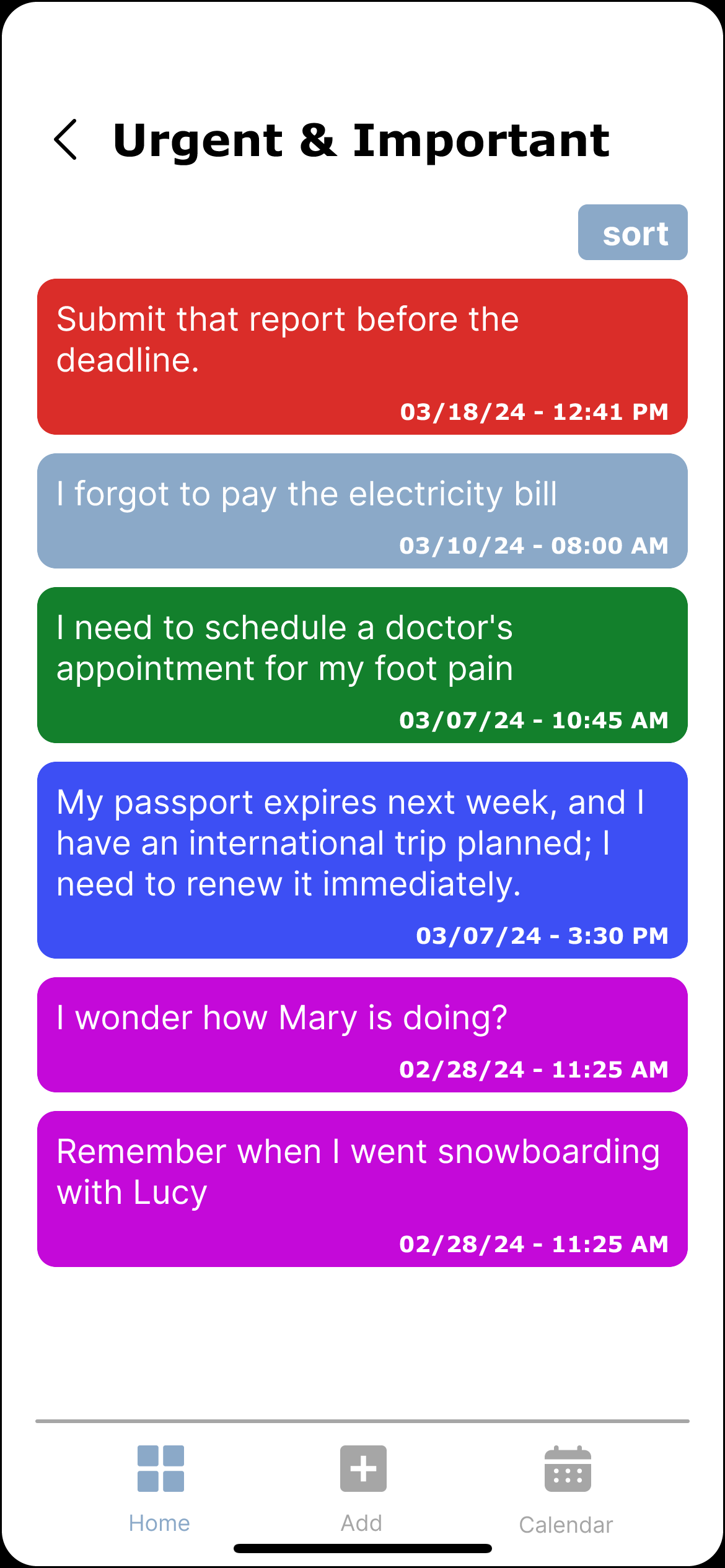725x1568 pixels.
Task: Tap the sort button
Action: pos(633,233)
